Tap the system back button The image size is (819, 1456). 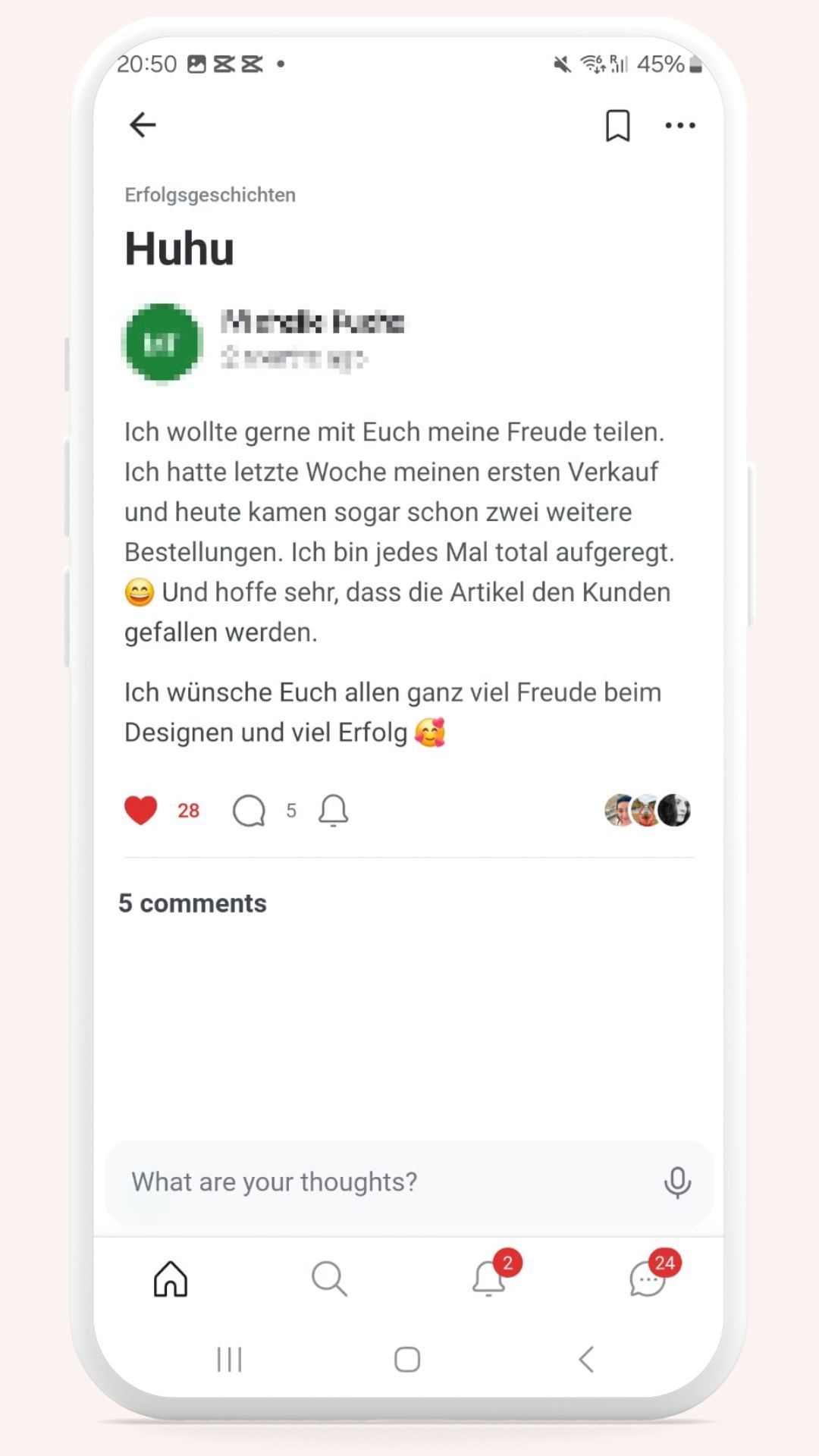pyautogui.click(x=586, y=1359)
